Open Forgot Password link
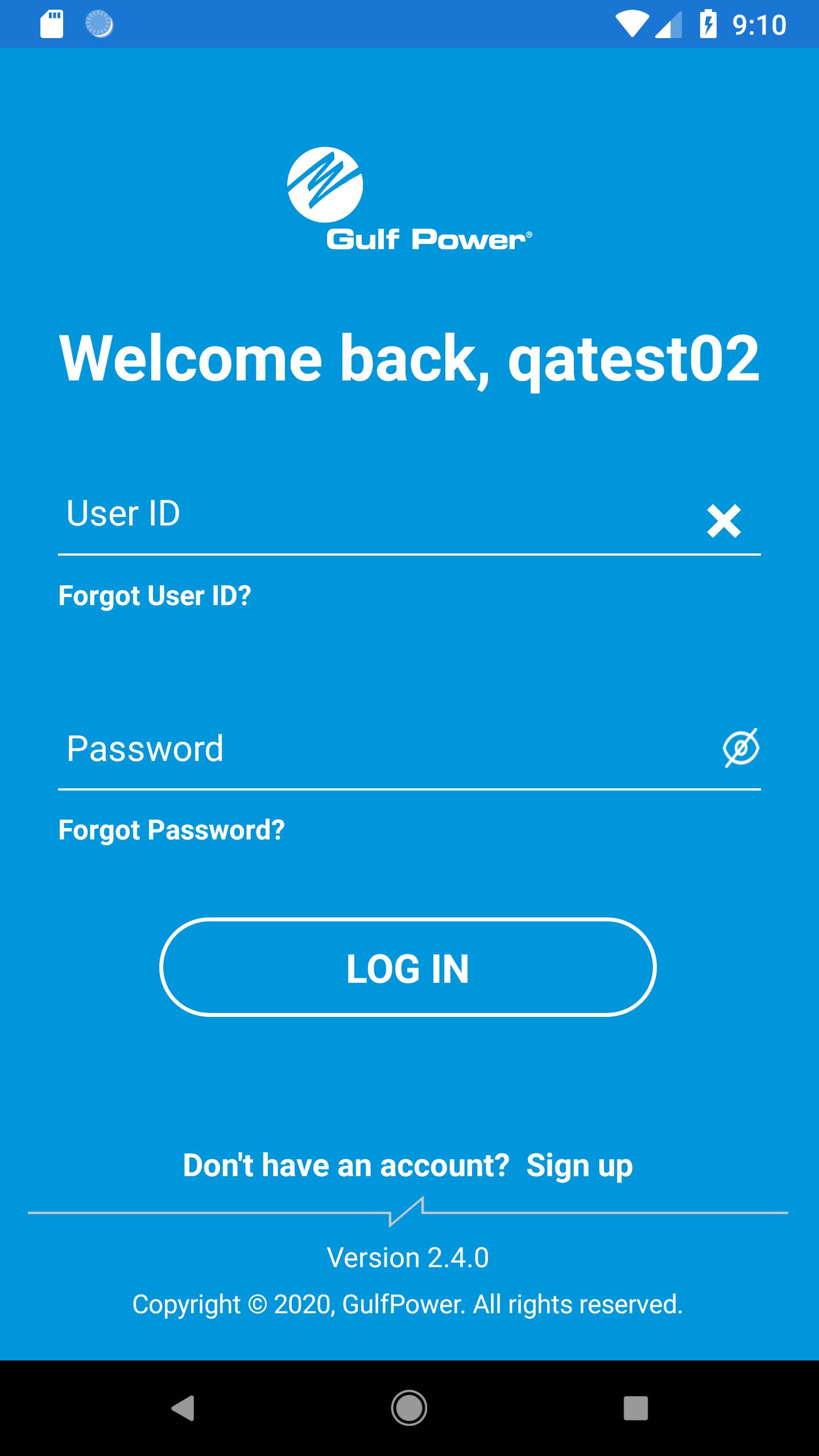This screenshot has width=819, height=1456. pos(171,830)
